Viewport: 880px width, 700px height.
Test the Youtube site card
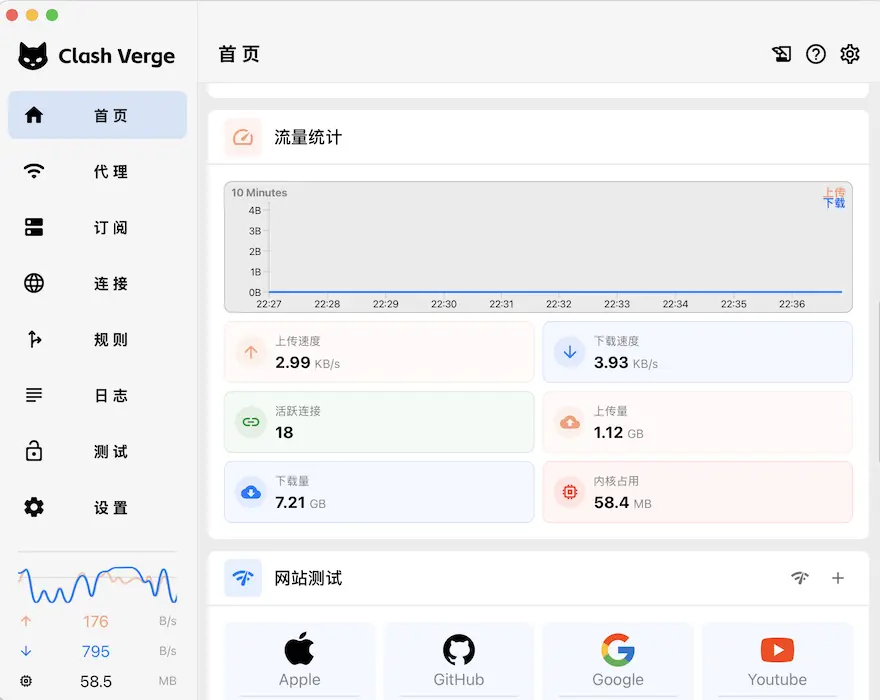[777, 660]
